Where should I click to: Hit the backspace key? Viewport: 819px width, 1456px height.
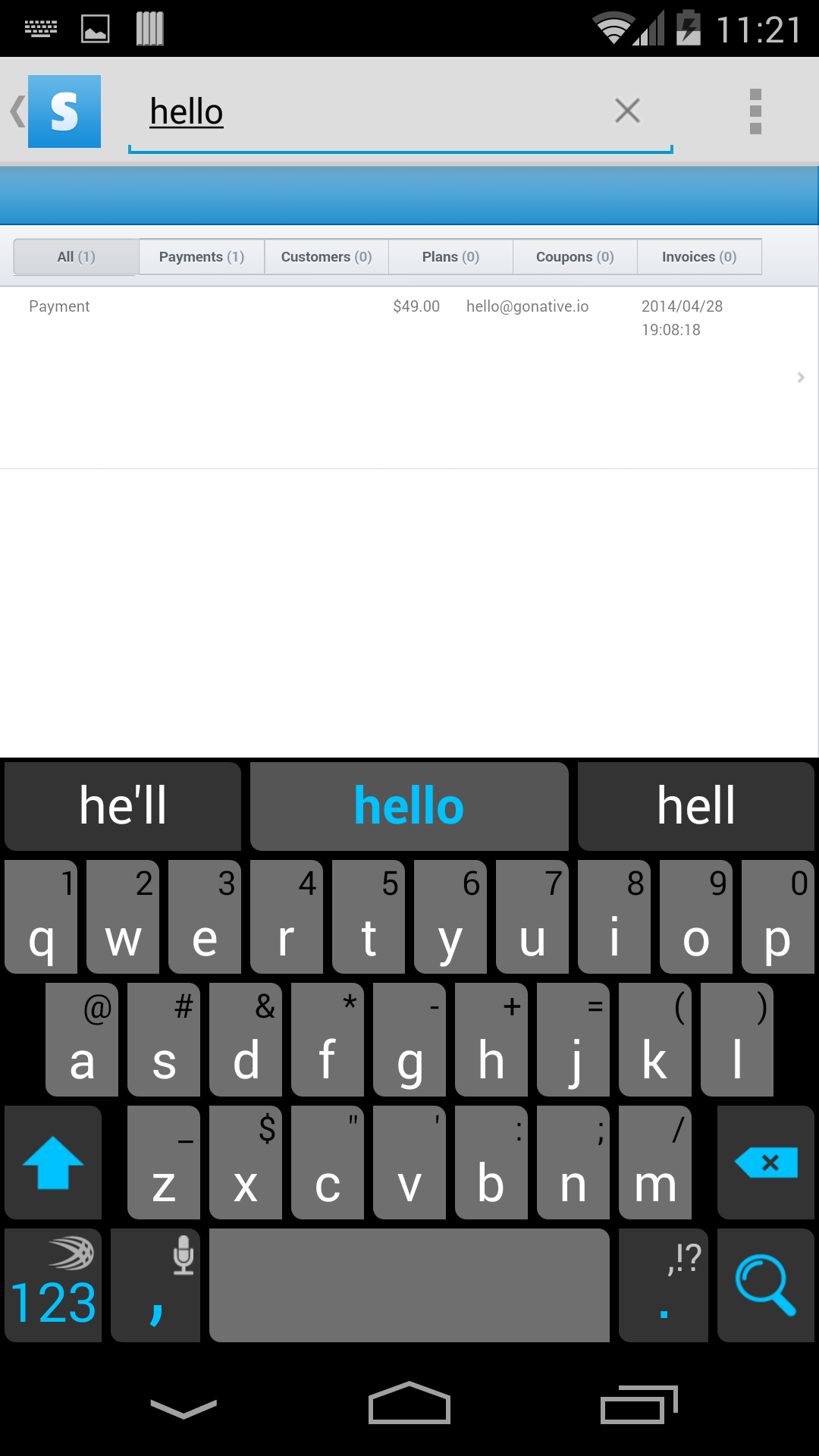pos(765,1163)
